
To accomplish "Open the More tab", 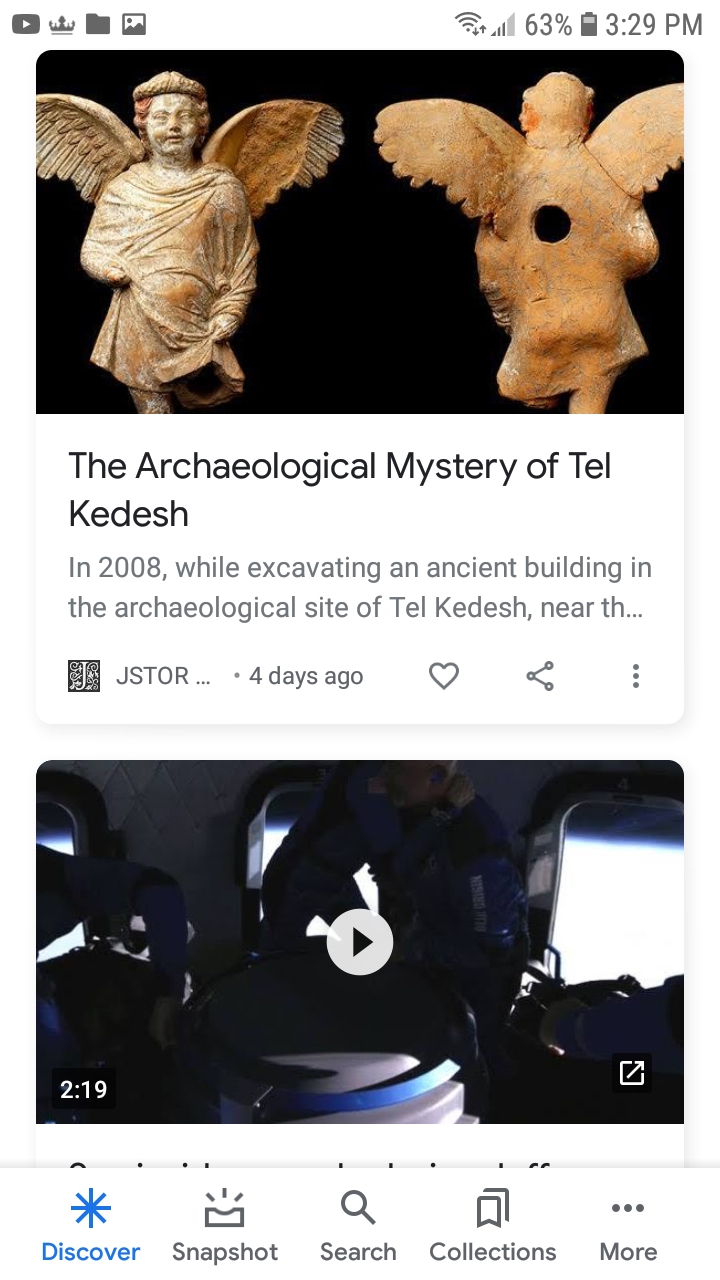I will pyautogui.click(x=628, y=1227).
